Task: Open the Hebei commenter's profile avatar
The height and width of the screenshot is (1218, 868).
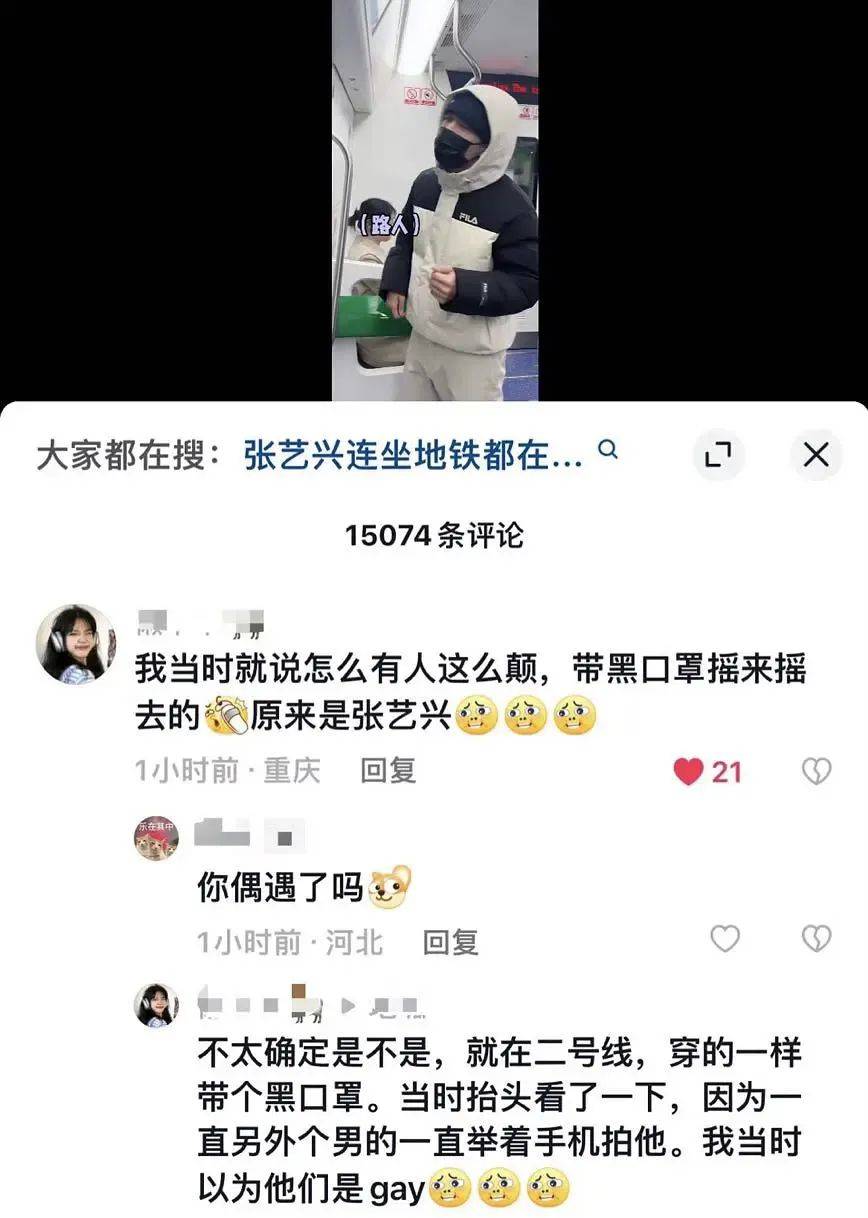Action: (x=157, y=837)
